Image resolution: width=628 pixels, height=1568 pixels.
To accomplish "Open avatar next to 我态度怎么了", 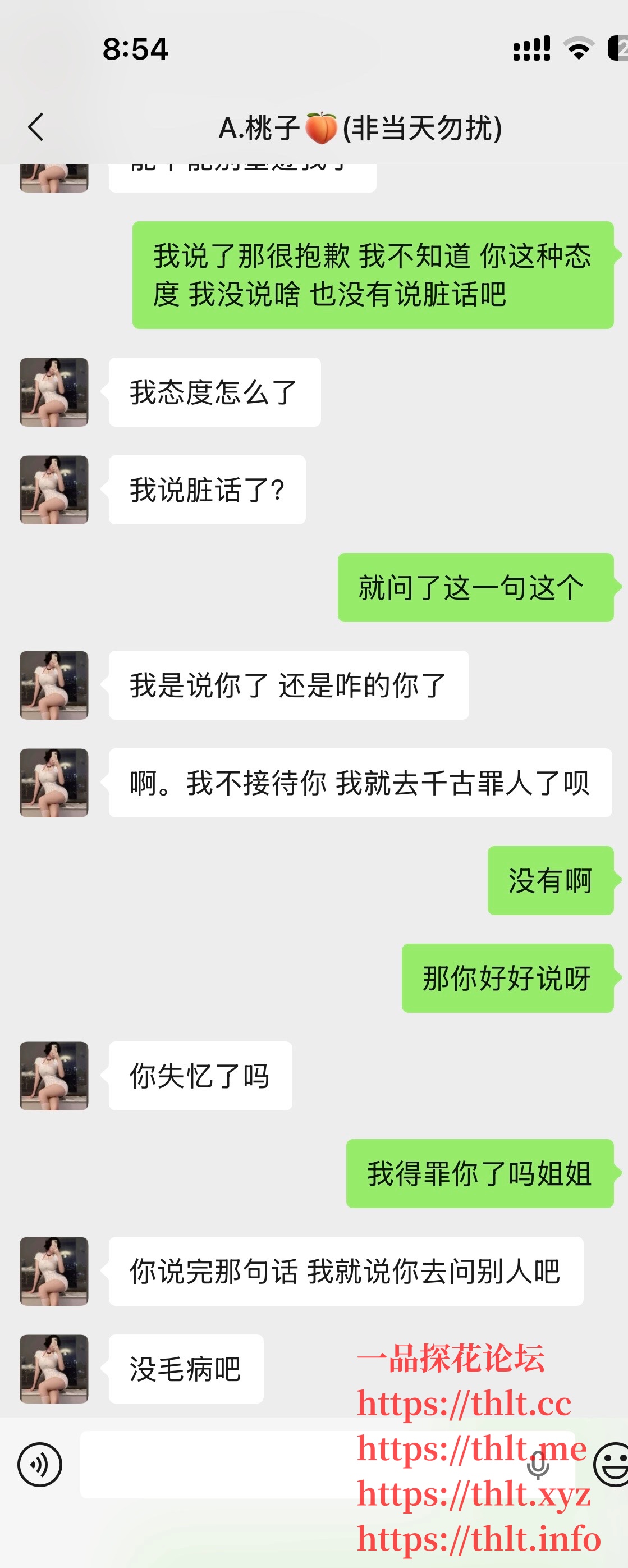I will coord(54,392).
